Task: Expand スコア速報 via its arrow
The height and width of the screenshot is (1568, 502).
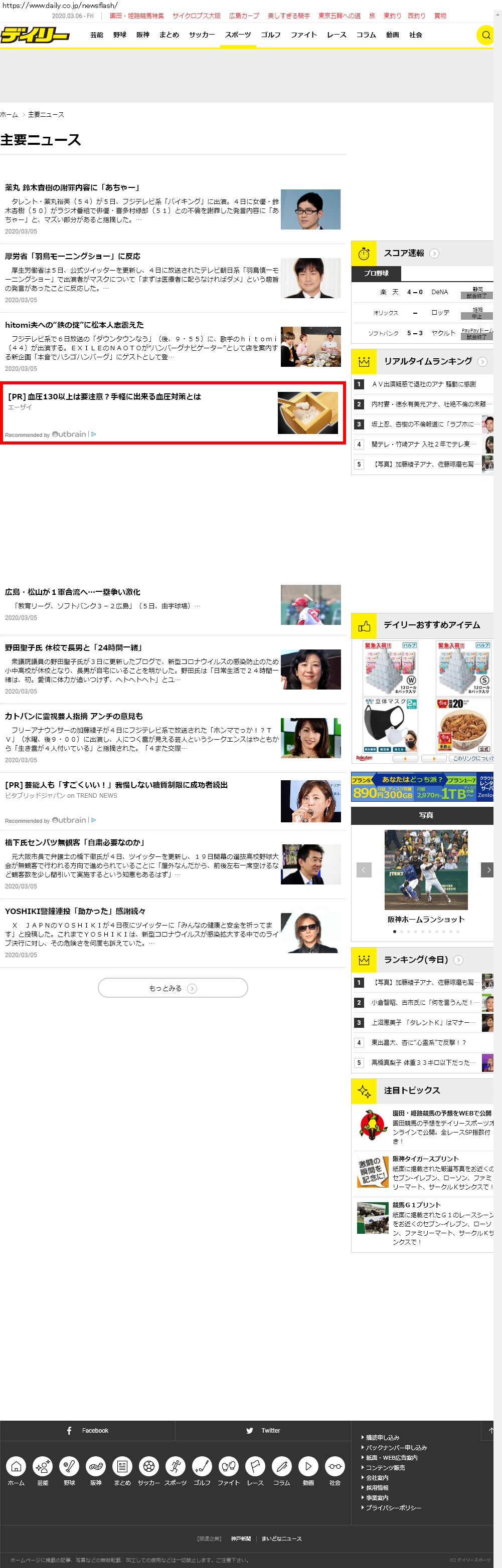Action: point(434,254)
